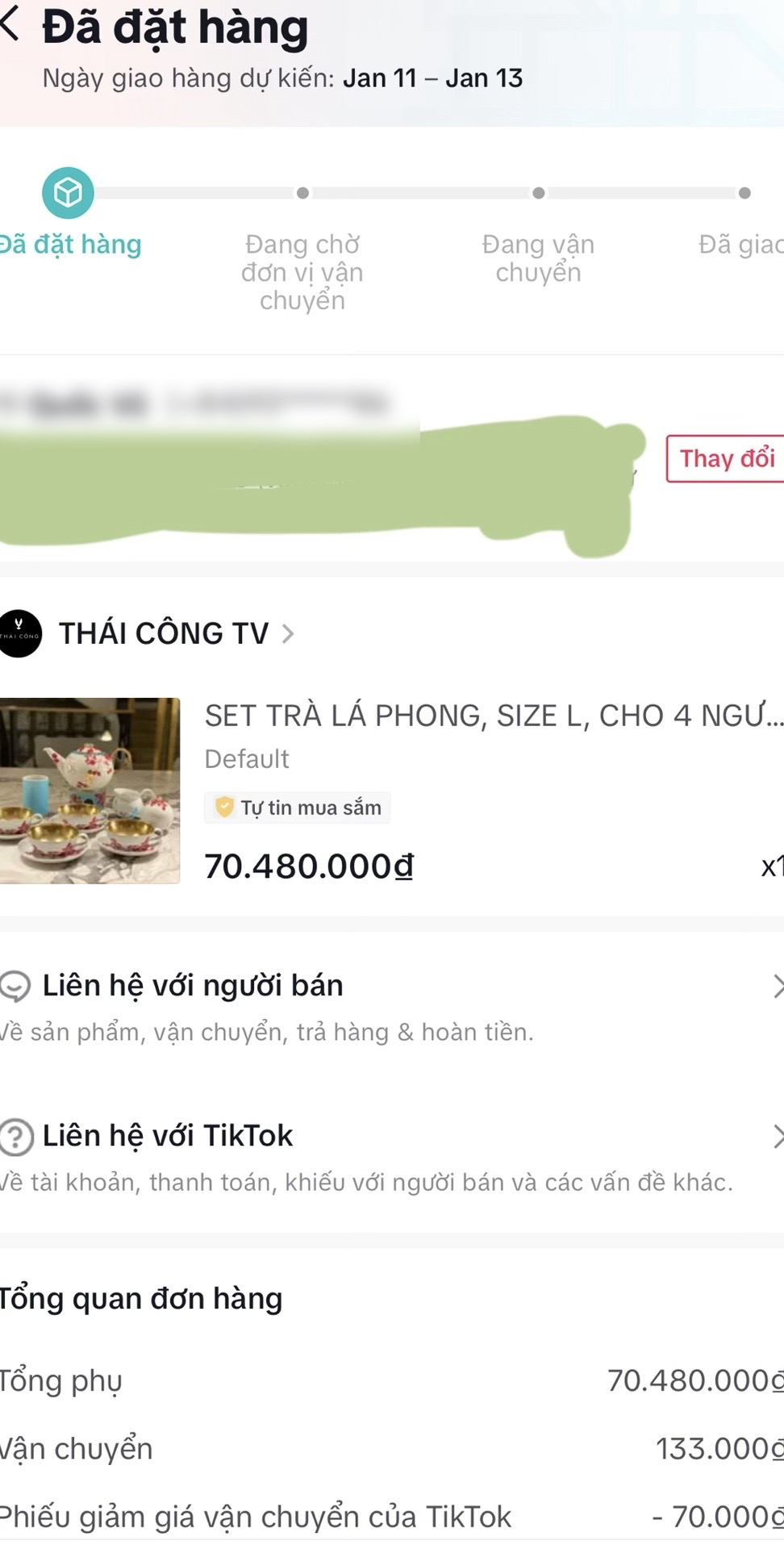This screenshot has width=784, height=1549.
Task: Open the THÁI CÔNG TV shop avatar logo
Action: [x=20, y=633]
